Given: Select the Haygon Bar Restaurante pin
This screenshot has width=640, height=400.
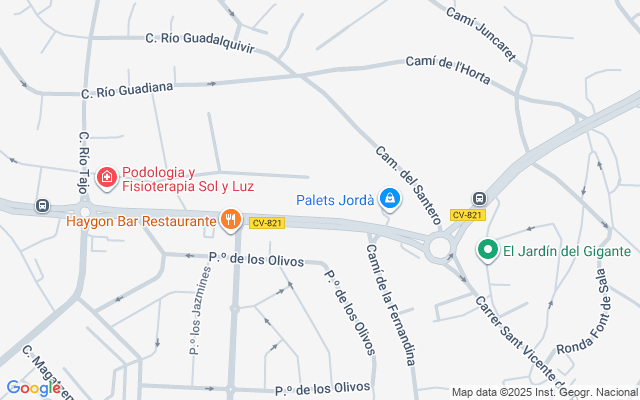Looking at the screenshot, I should click(231, 220).
